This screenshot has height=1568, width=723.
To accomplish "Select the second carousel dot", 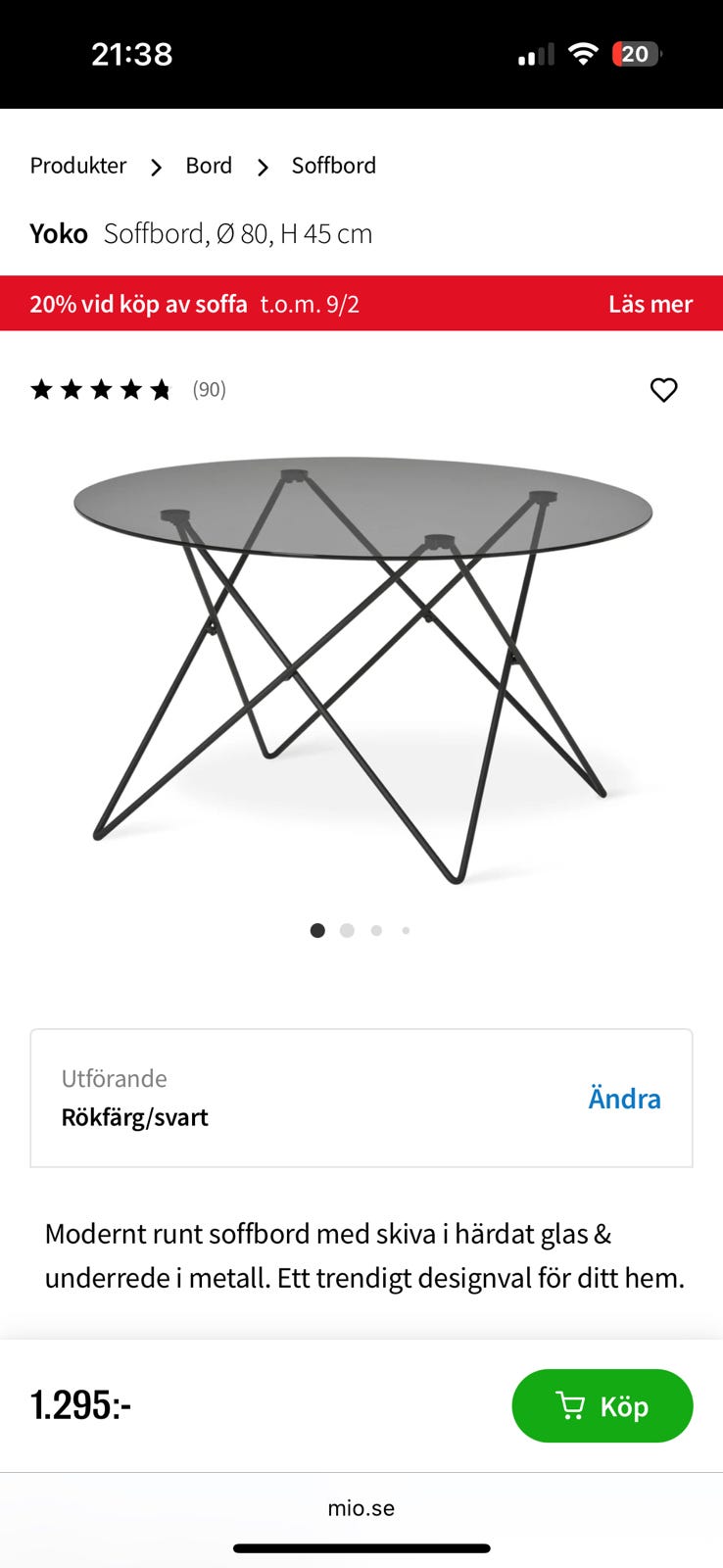I will 347,930.
